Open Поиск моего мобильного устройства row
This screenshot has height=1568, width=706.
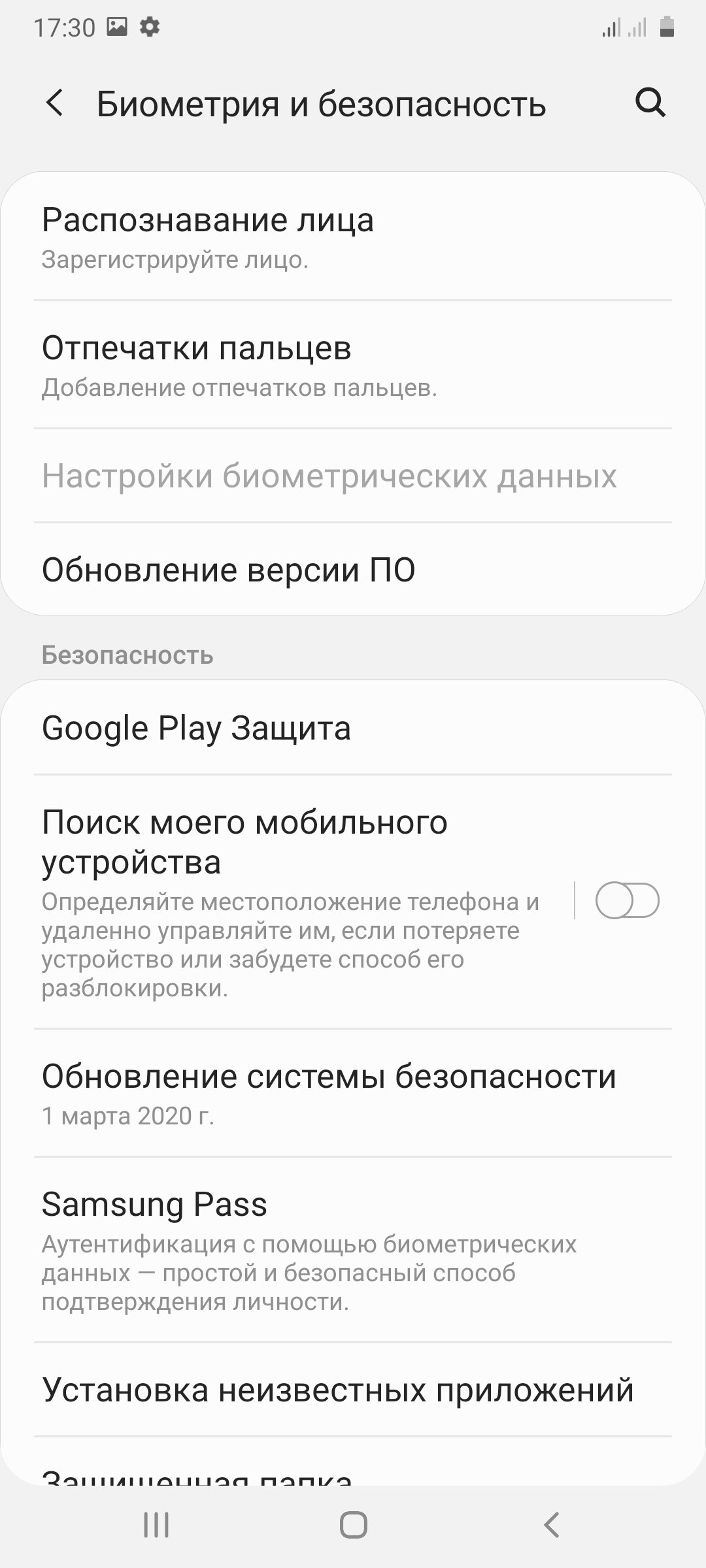(x=288, y=902)
